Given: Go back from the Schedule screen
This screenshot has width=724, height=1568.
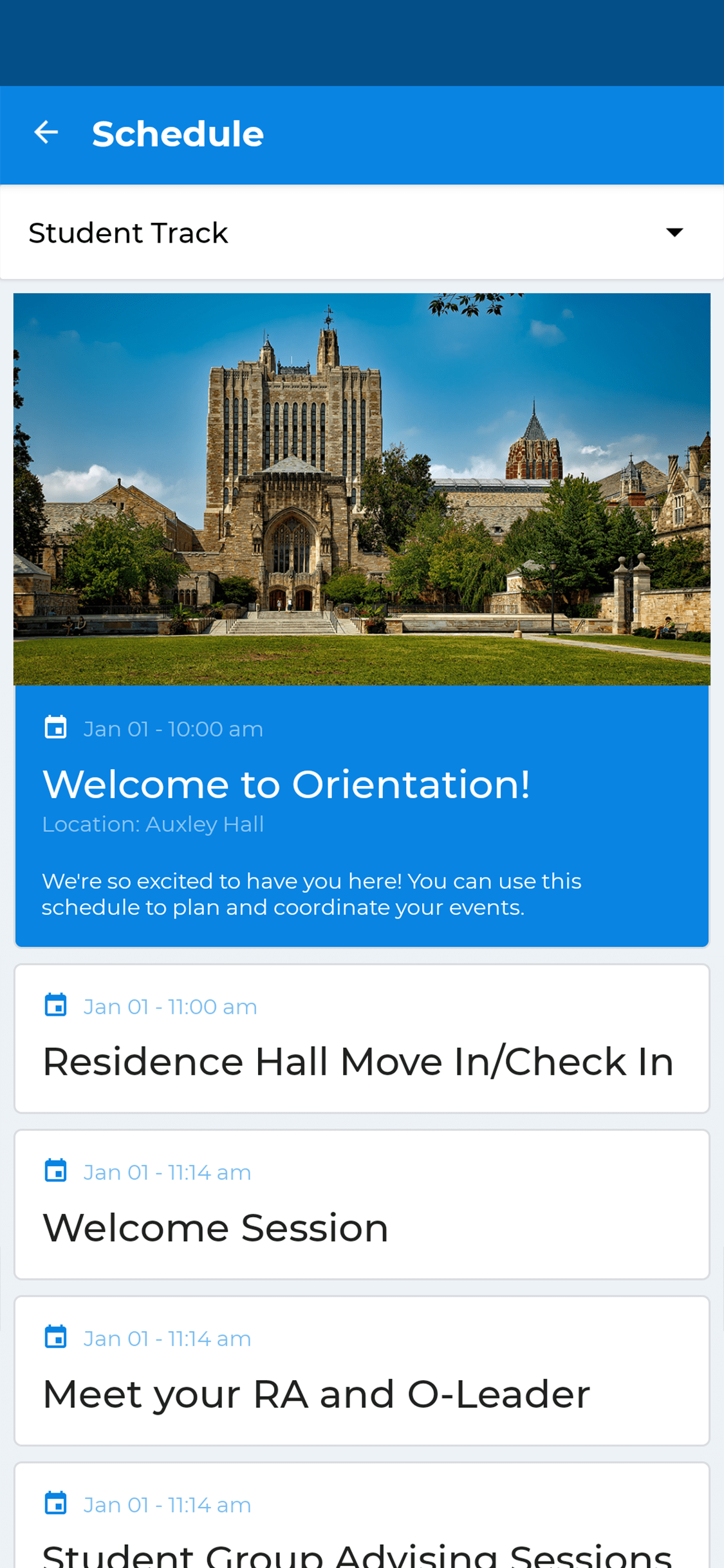Looking at the screenshot, I should click(46, 133).
